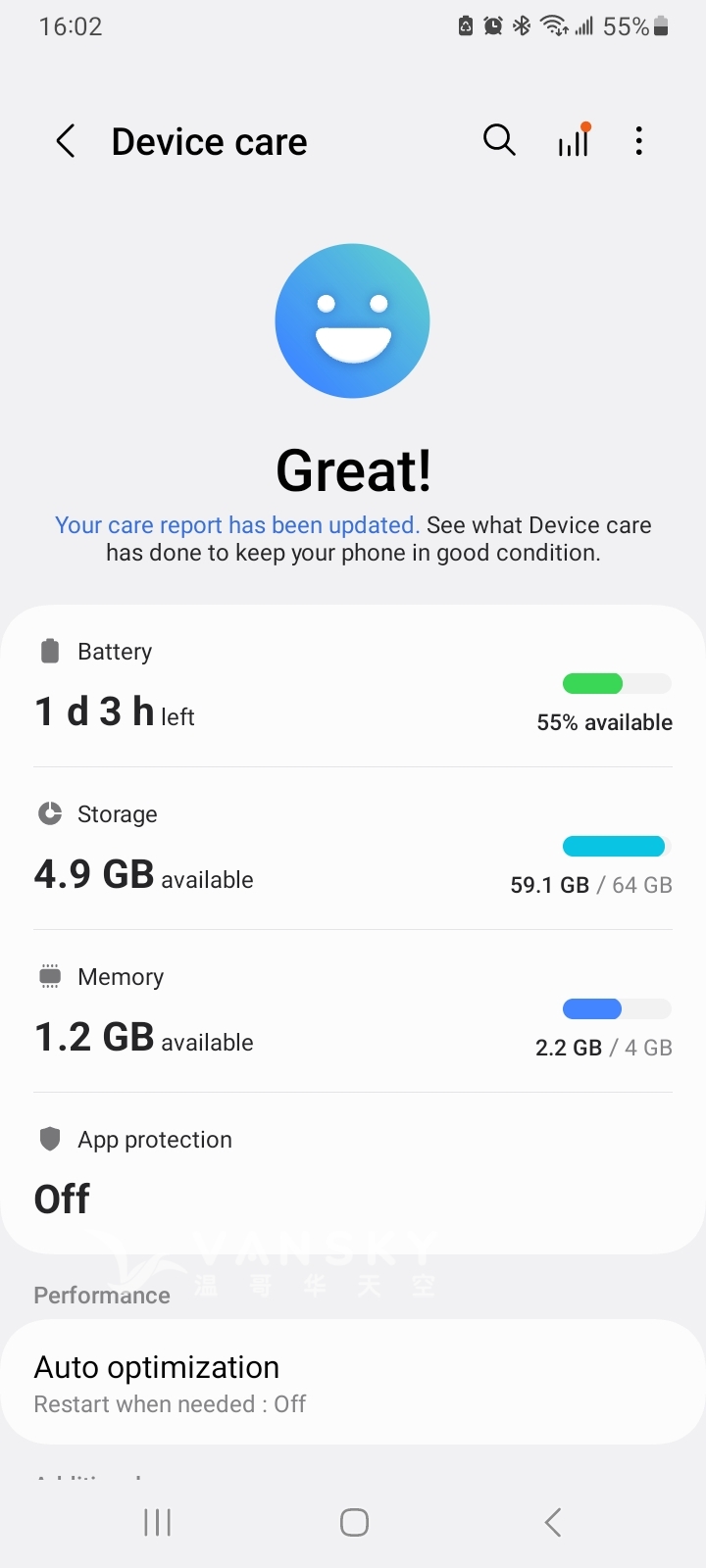Open App protection, currently Off

pyautogui.click(x=353, y=1171)
